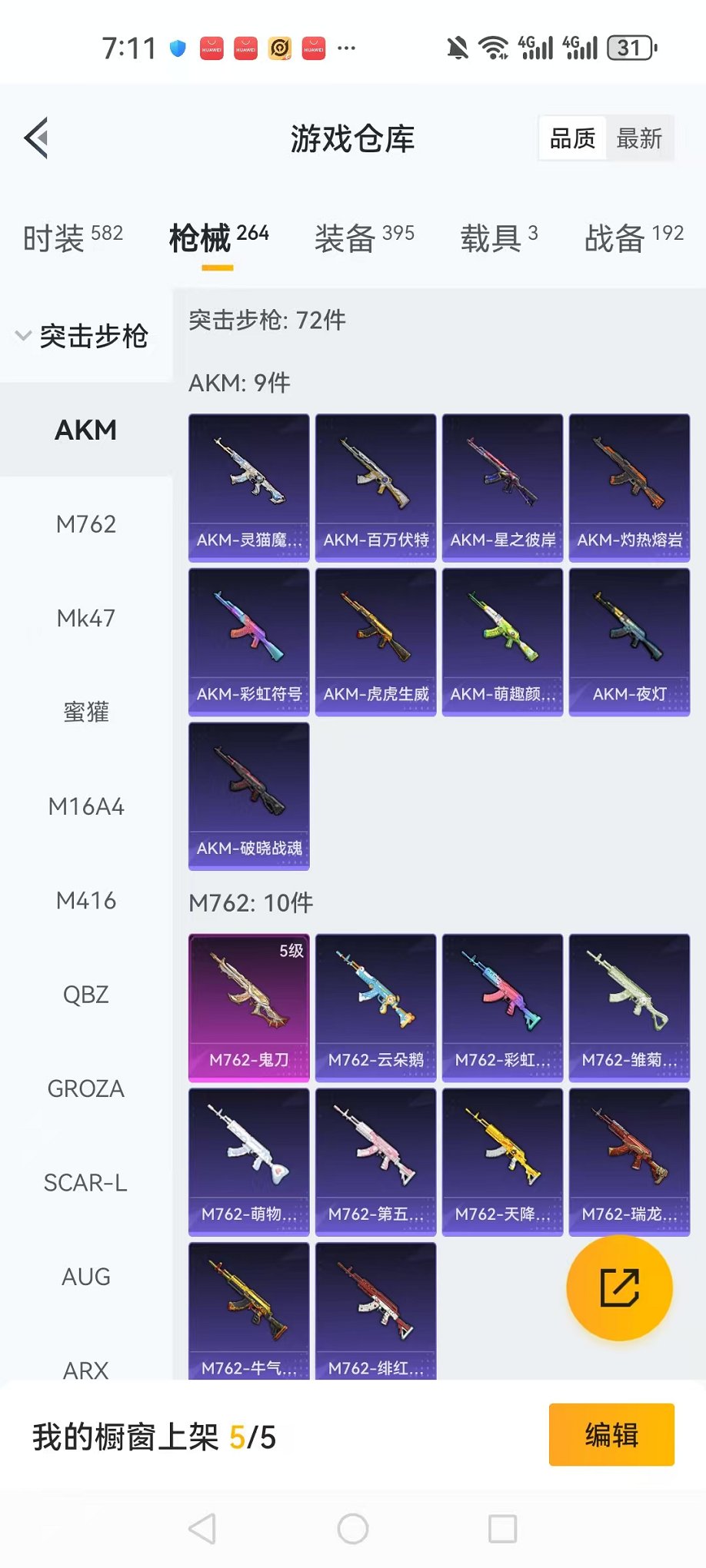706x1568 pixels.
Task: Open the 载具 tab
Action: coord(498,238)
